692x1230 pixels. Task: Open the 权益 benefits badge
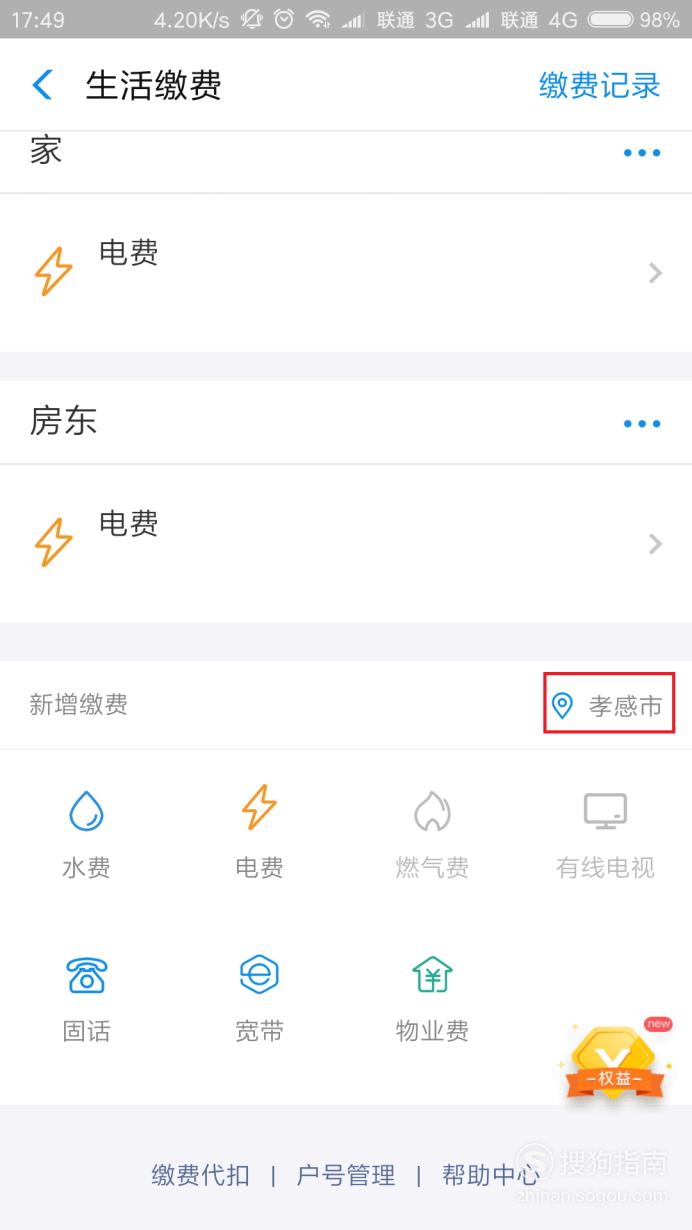(x=615, y=1062)
